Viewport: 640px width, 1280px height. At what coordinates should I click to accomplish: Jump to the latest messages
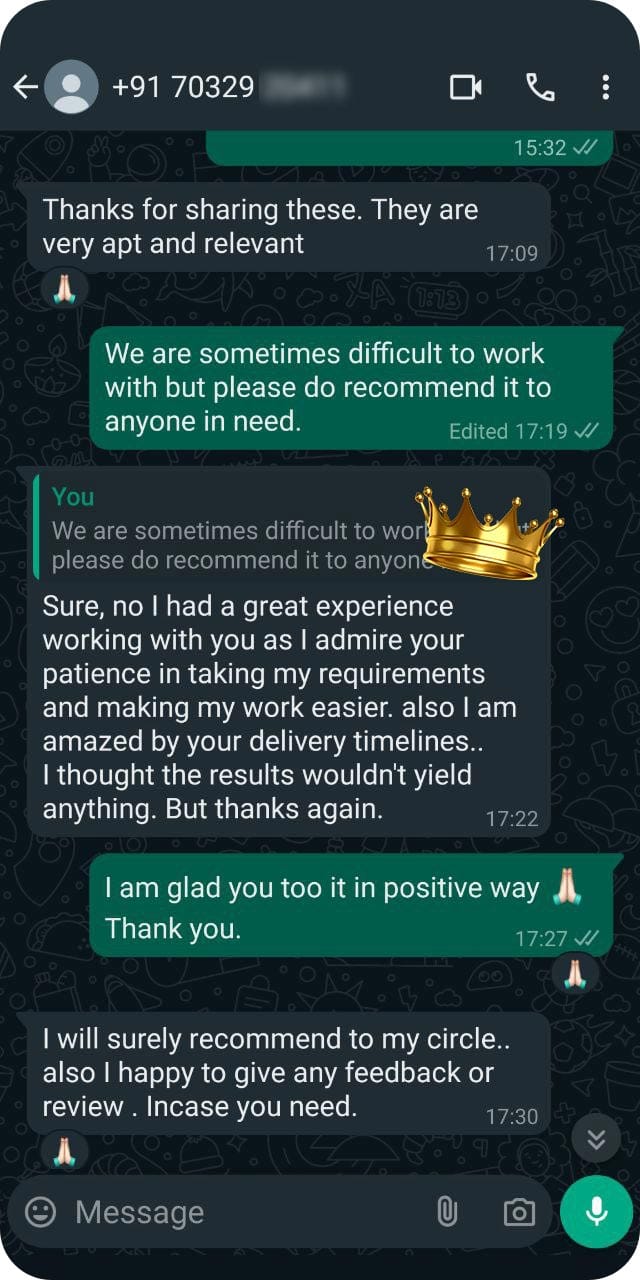[x=596, y=1141]
